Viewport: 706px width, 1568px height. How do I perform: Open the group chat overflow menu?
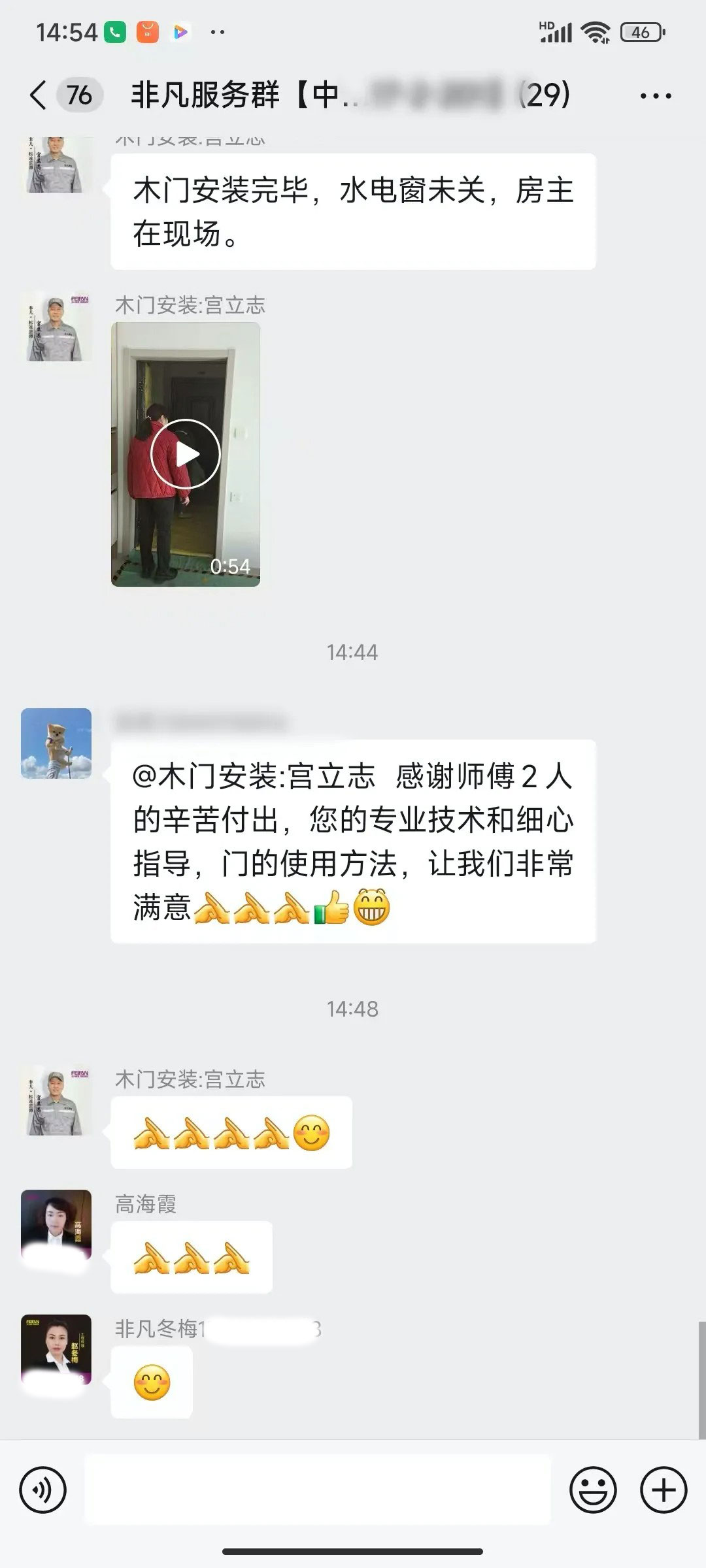[655, 96]
